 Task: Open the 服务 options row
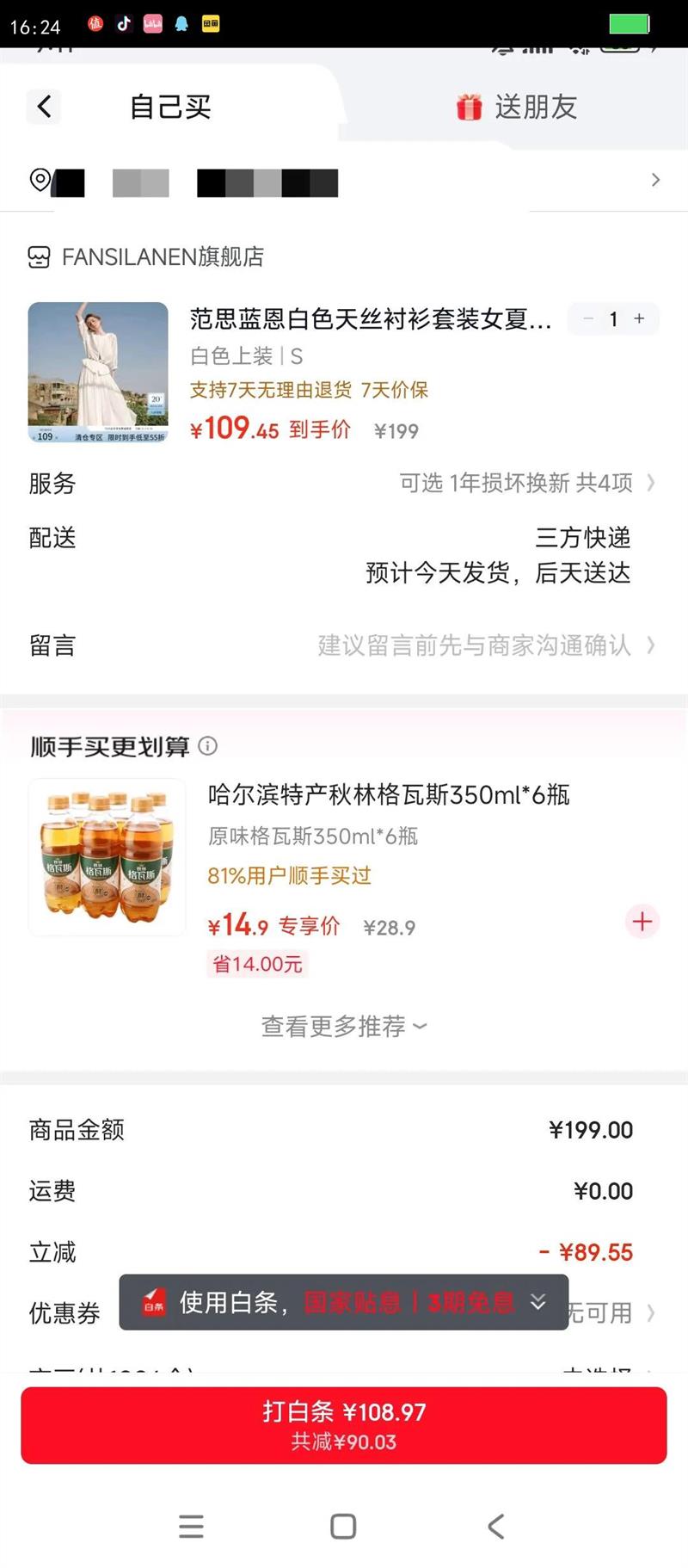(x=344, y=483)
